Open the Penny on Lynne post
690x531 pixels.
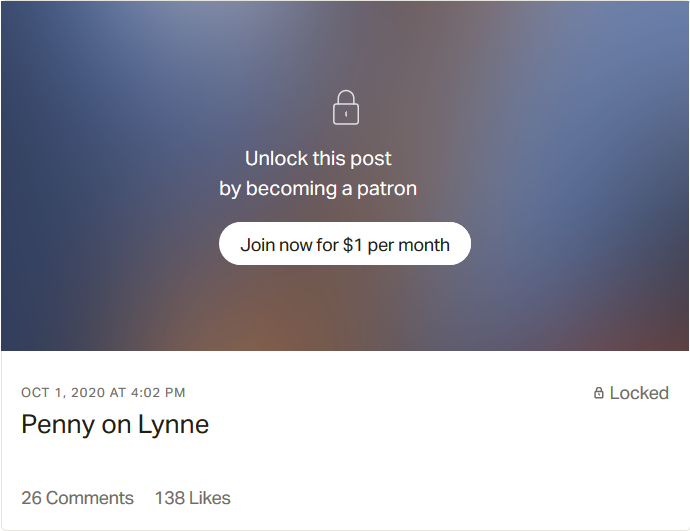point(115,424)
